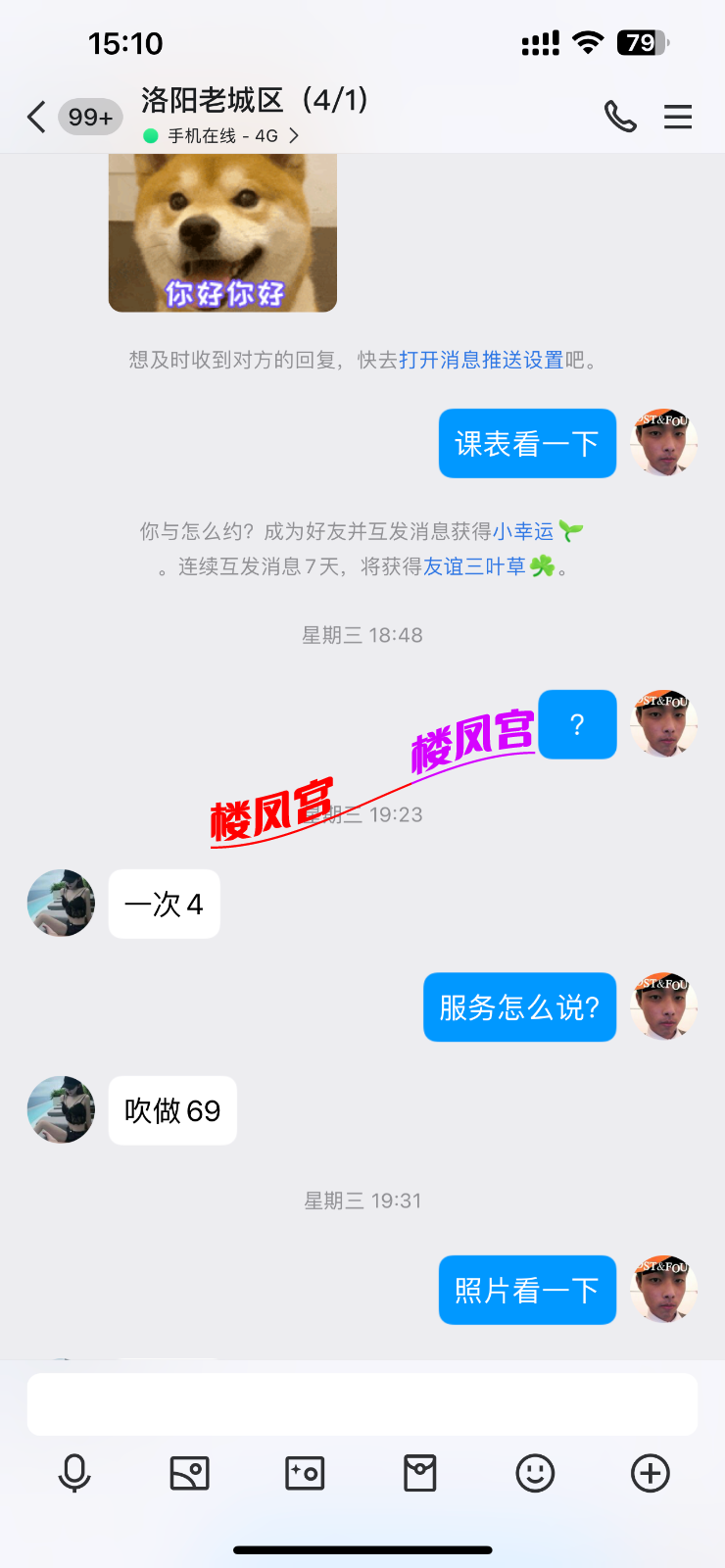Tap the camera icon to take a photo
This screenshot has width=725, height=1568.
(305, 1472)
